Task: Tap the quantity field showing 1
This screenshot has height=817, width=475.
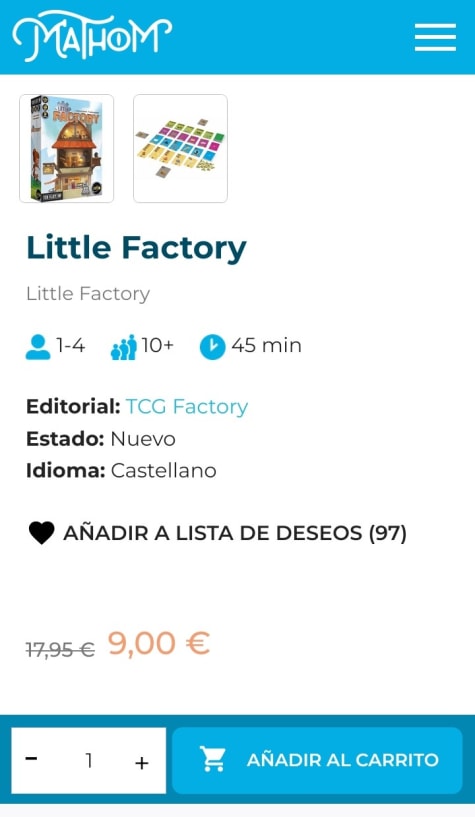Action: pyautogui.click(x=89, y=761)
